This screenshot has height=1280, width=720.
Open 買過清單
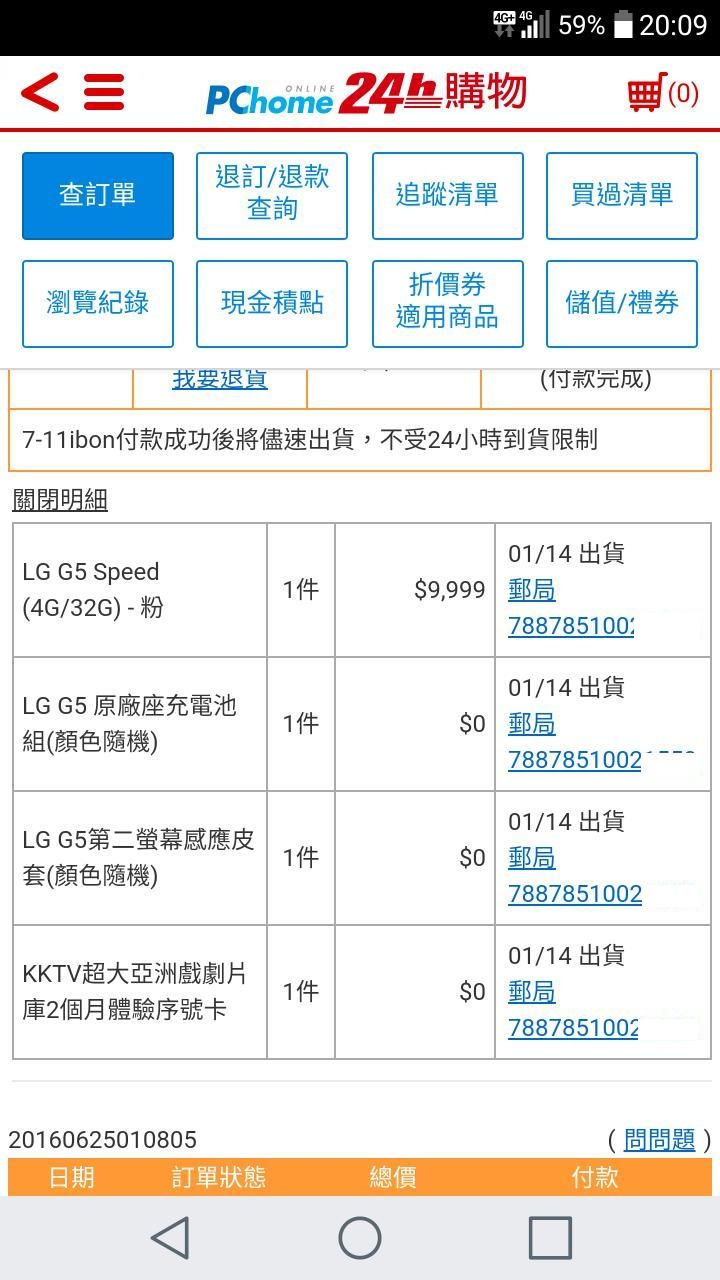tap(621, 195)
